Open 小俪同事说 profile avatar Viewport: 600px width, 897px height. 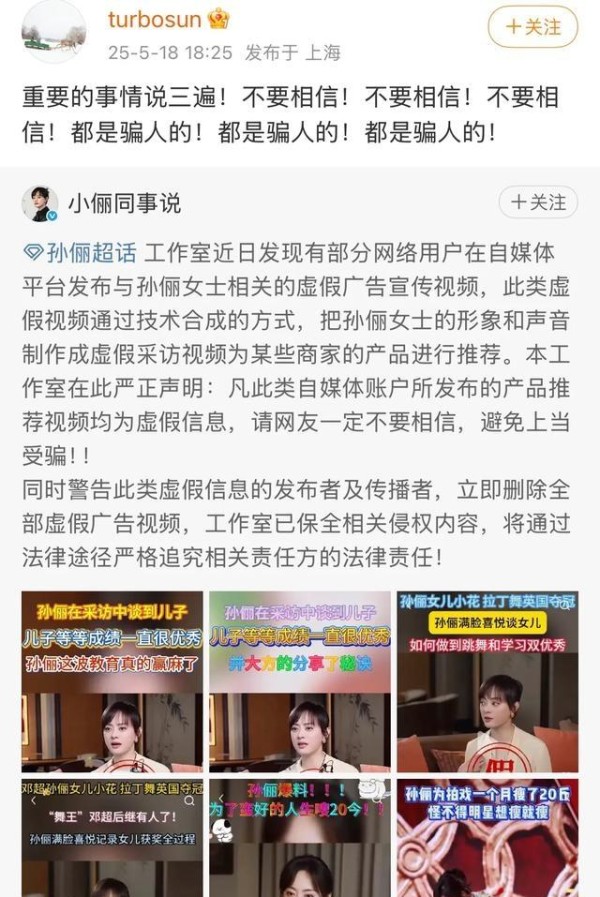[x=41, y=203]
